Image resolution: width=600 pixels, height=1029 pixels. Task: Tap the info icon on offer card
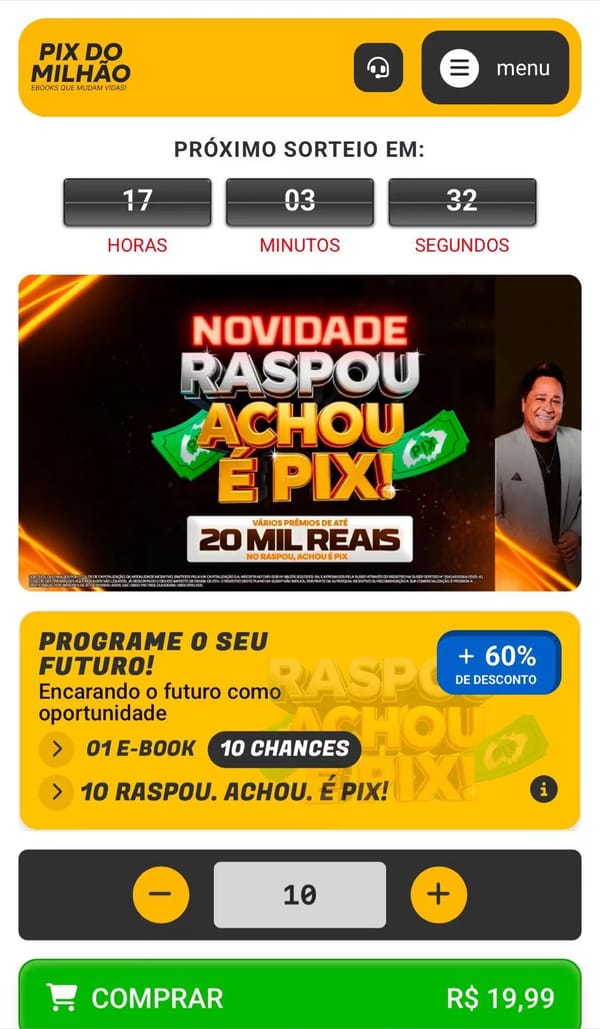(543, 790)
